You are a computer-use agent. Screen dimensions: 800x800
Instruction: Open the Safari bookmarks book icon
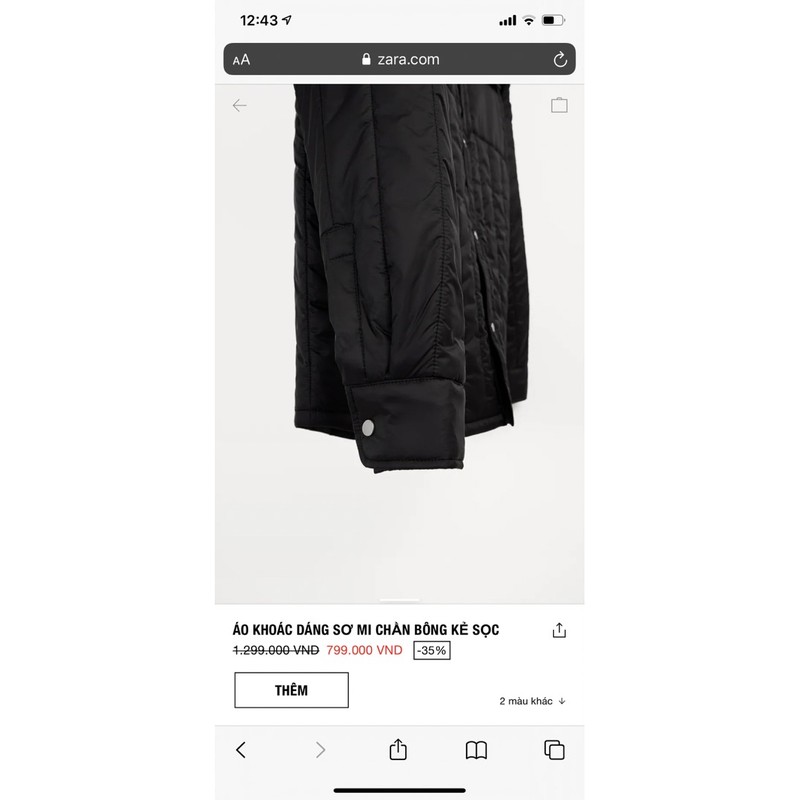click(477, 749)
